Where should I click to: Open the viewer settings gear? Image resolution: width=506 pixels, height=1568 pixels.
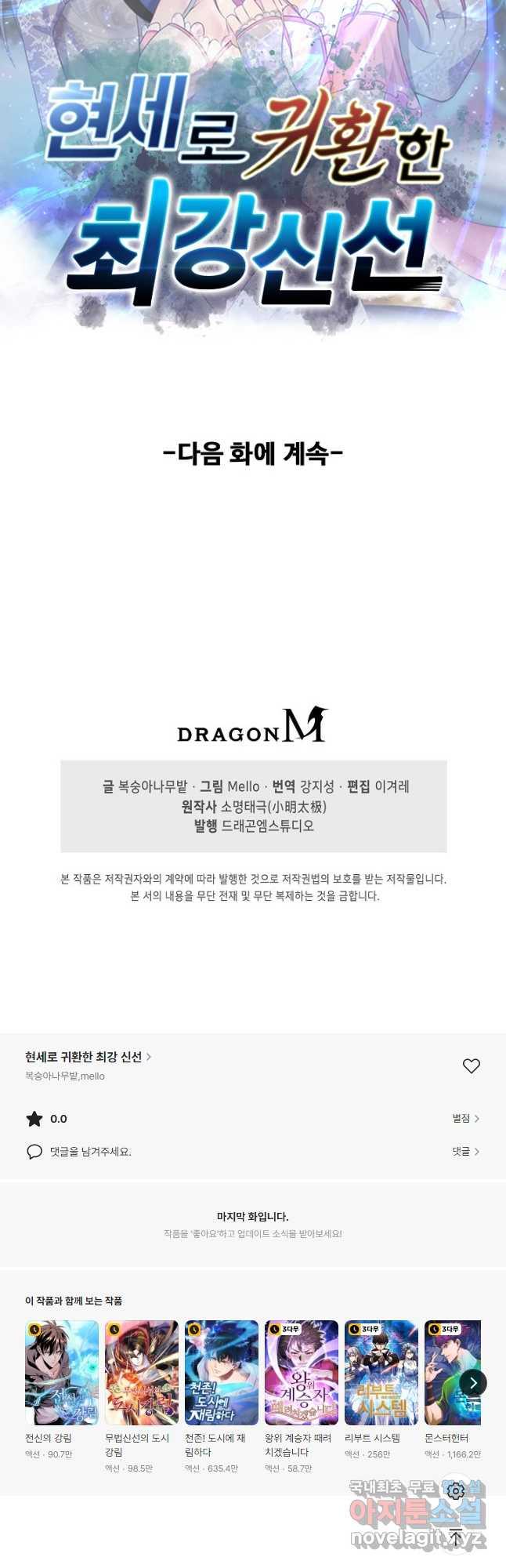click(x=456, y=1491)
